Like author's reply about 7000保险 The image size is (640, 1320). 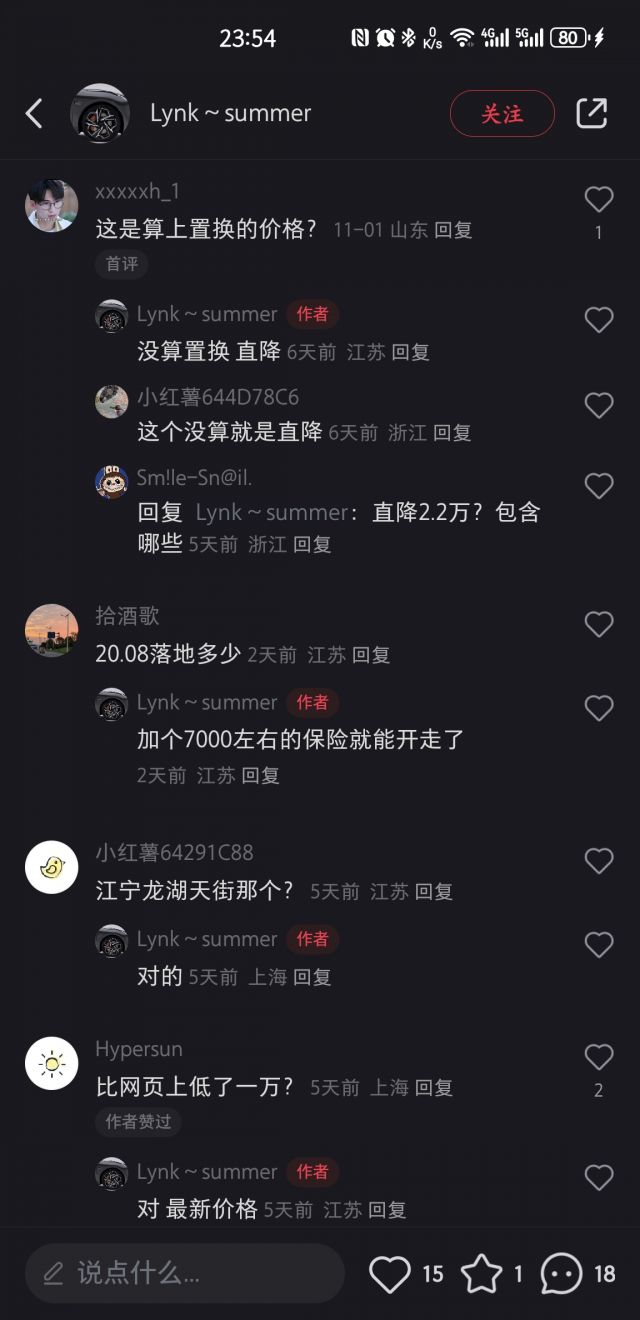click(598, 709)
